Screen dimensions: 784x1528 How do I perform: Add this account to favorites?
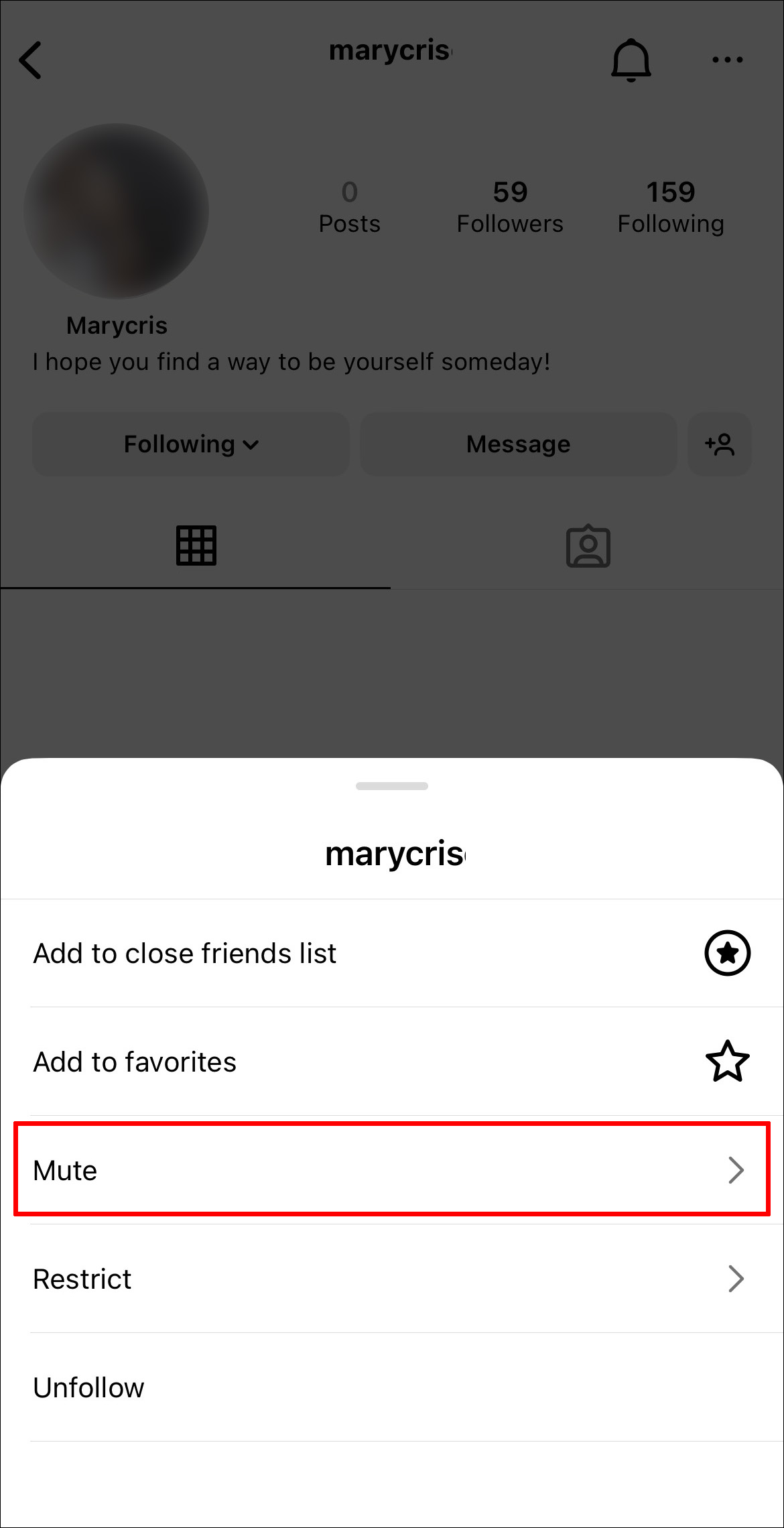(x=391, y=1062)
